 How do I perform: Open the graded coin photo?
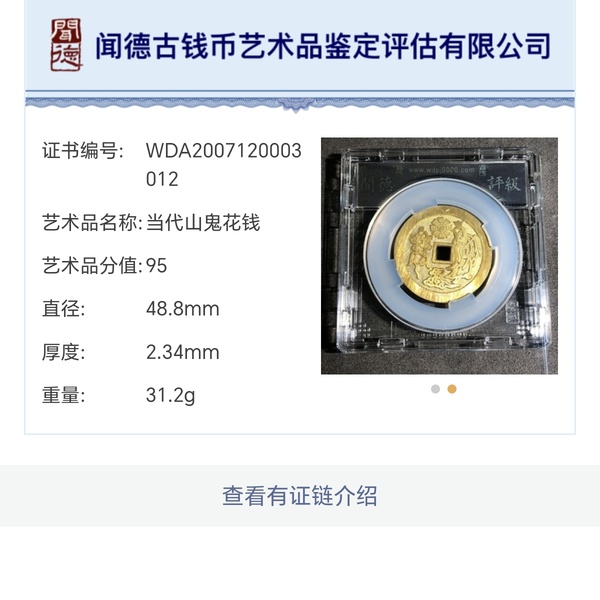[439, 256]
